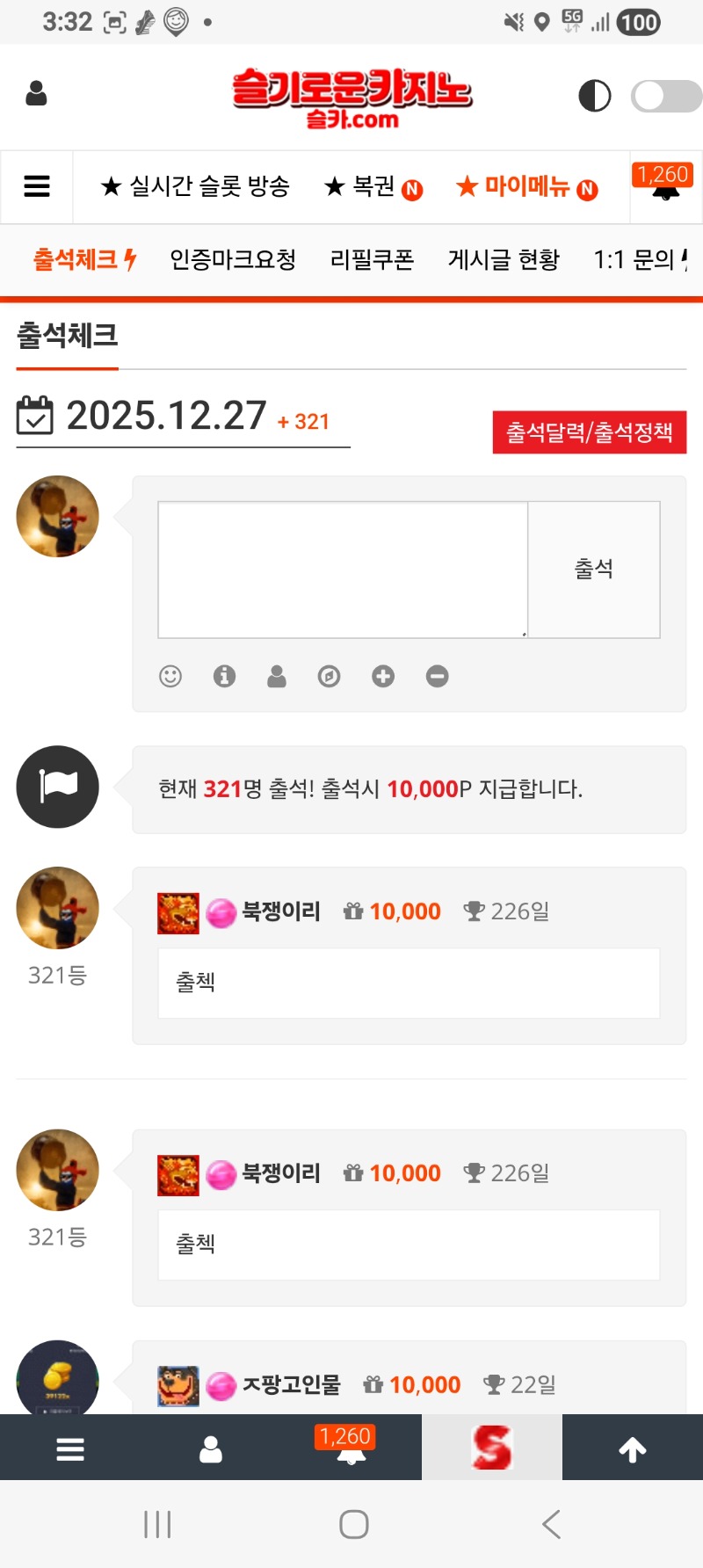Tap the 출석달력/출석정책 button
The height and width of the screenshot is (1568, 703).
pos(589,432)
